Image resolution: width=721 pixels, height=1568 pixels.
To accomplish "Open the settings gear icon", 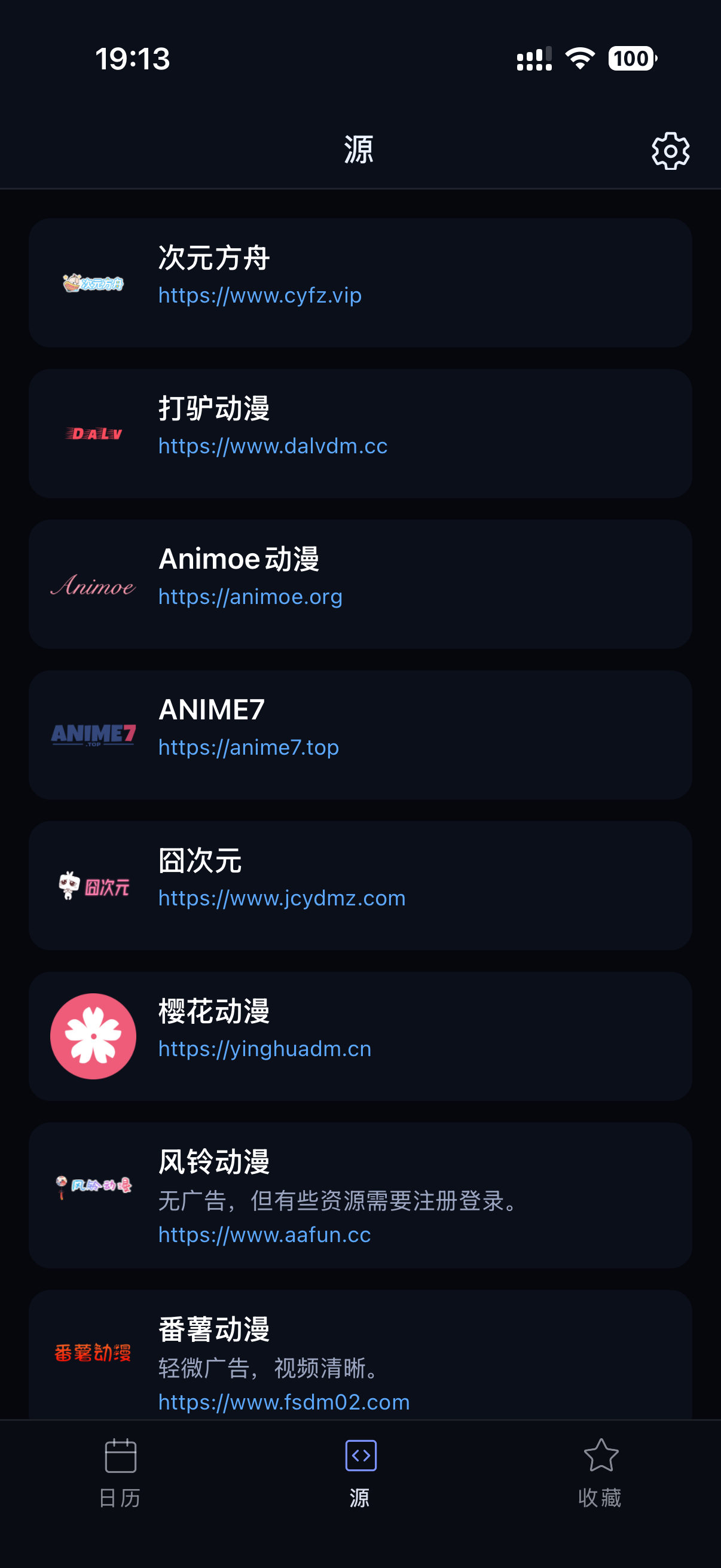I will tap(670, 150).
